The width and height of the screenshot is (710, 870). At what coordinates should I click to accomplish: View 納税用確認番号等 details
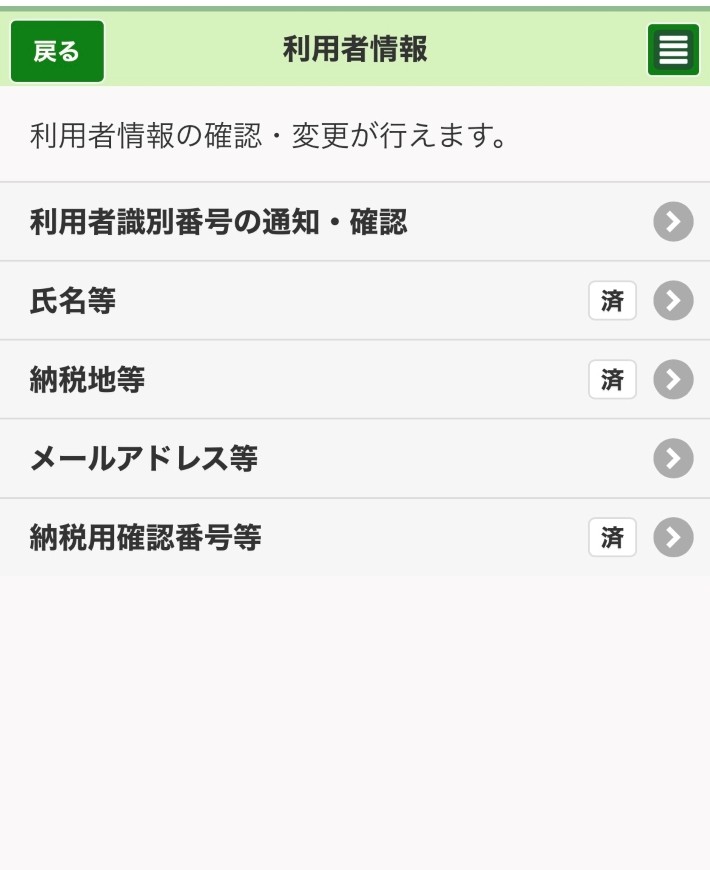[x=355, y=538]
